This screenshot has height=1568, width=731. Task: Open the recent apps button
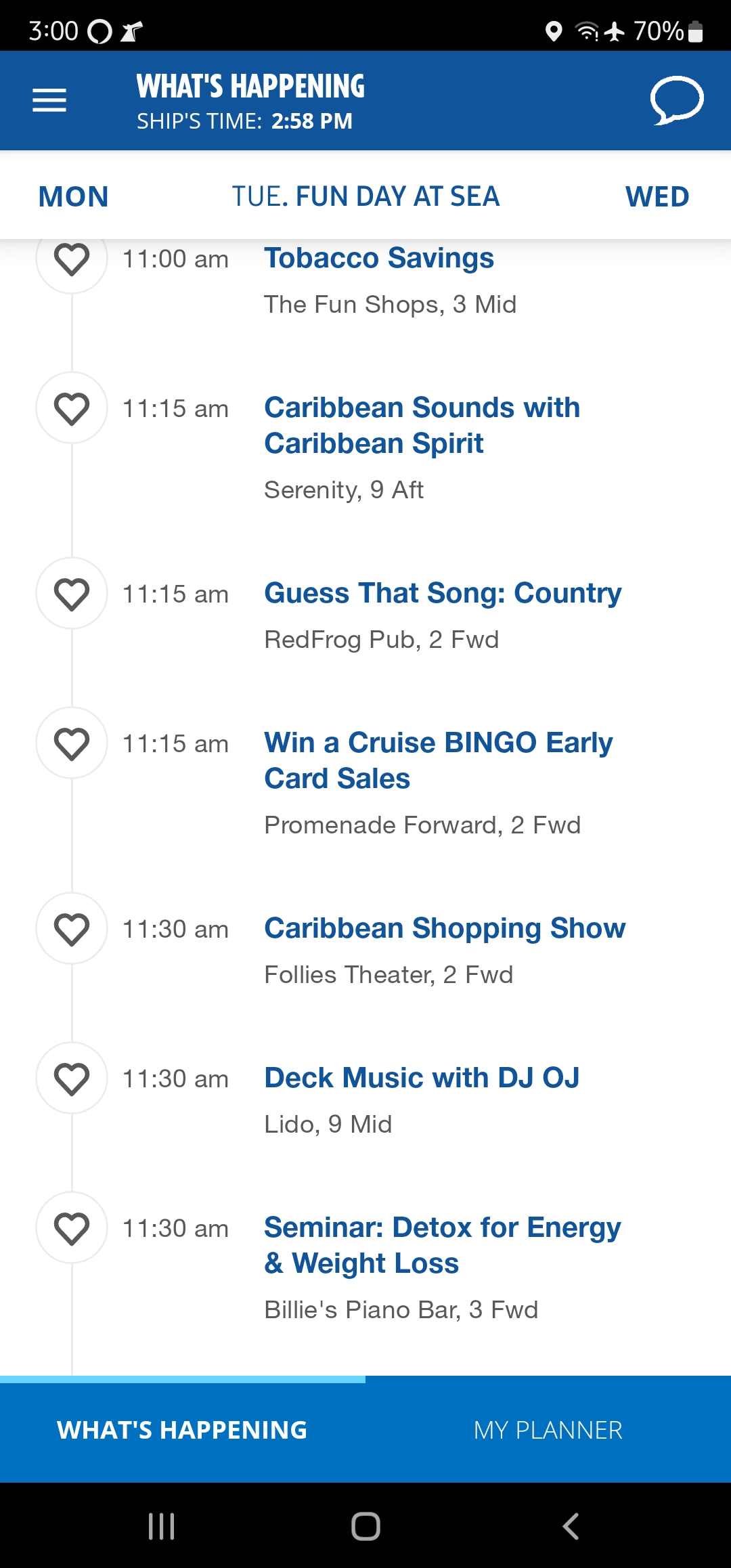[161, 1526]
